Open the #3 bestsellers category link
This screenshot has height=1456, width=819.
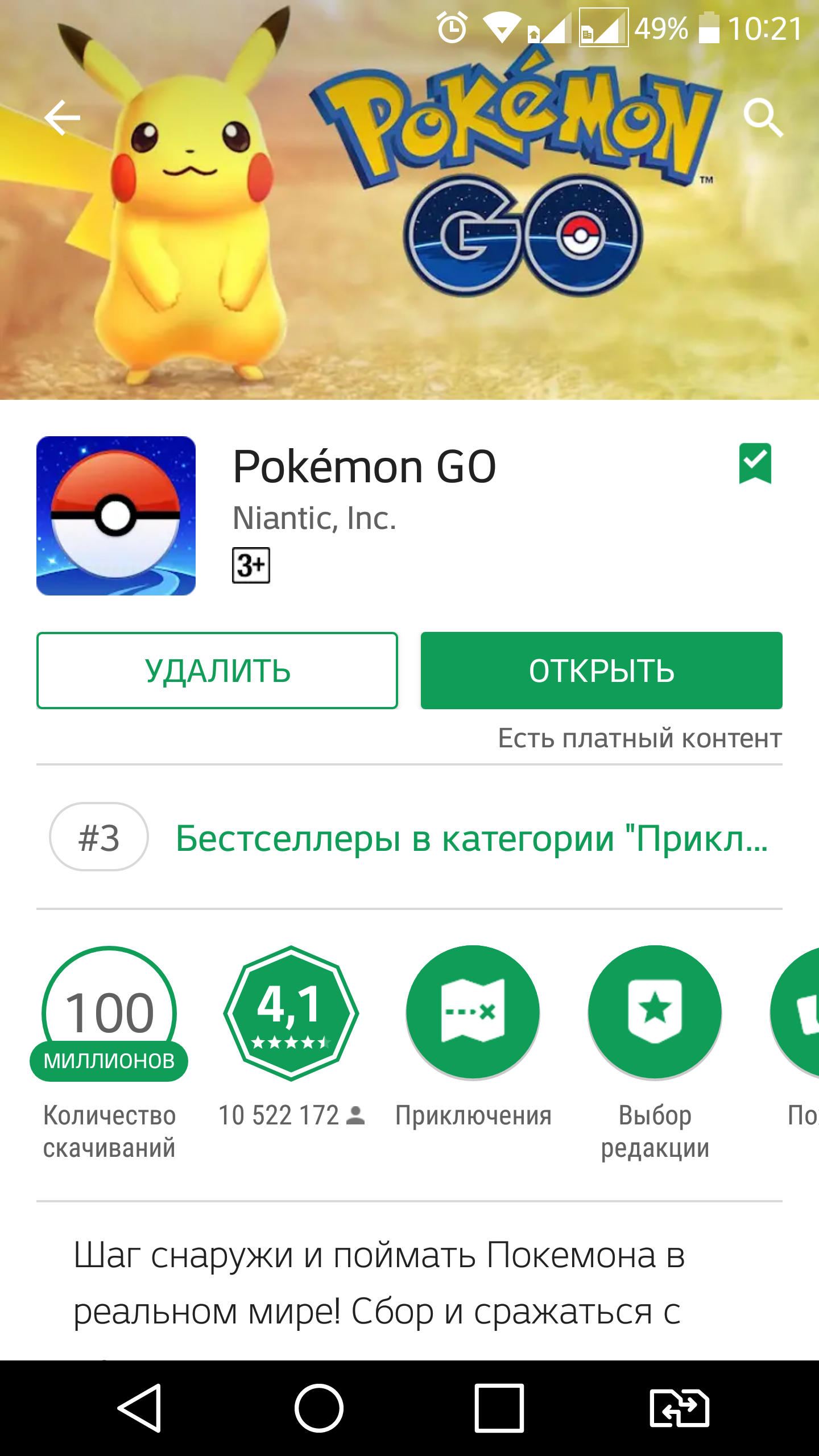pyautogui.click(x=409, y=837)
